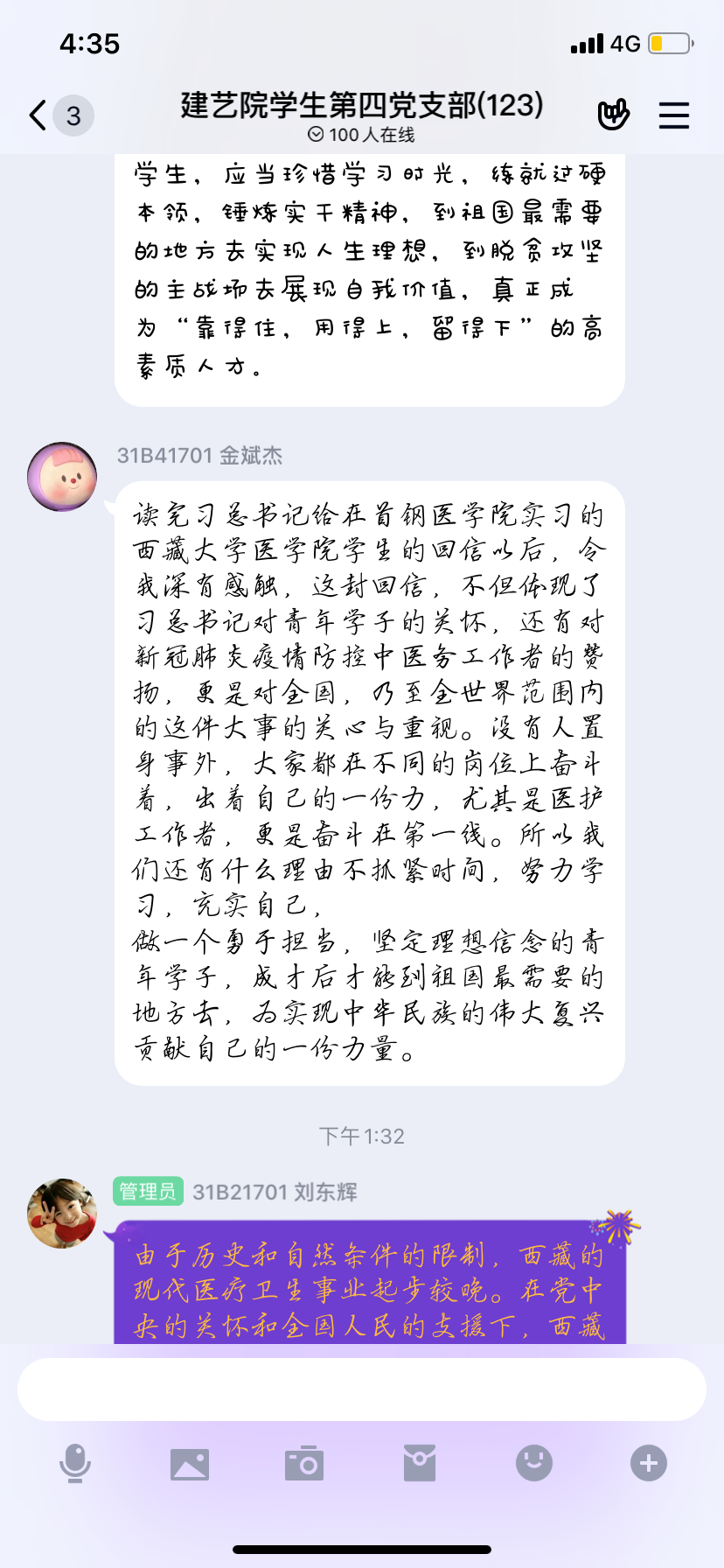The height and width of the screenshot is (1568, 724).
Task: Open 金斌杰's message bubble
Action: point(369,783)
